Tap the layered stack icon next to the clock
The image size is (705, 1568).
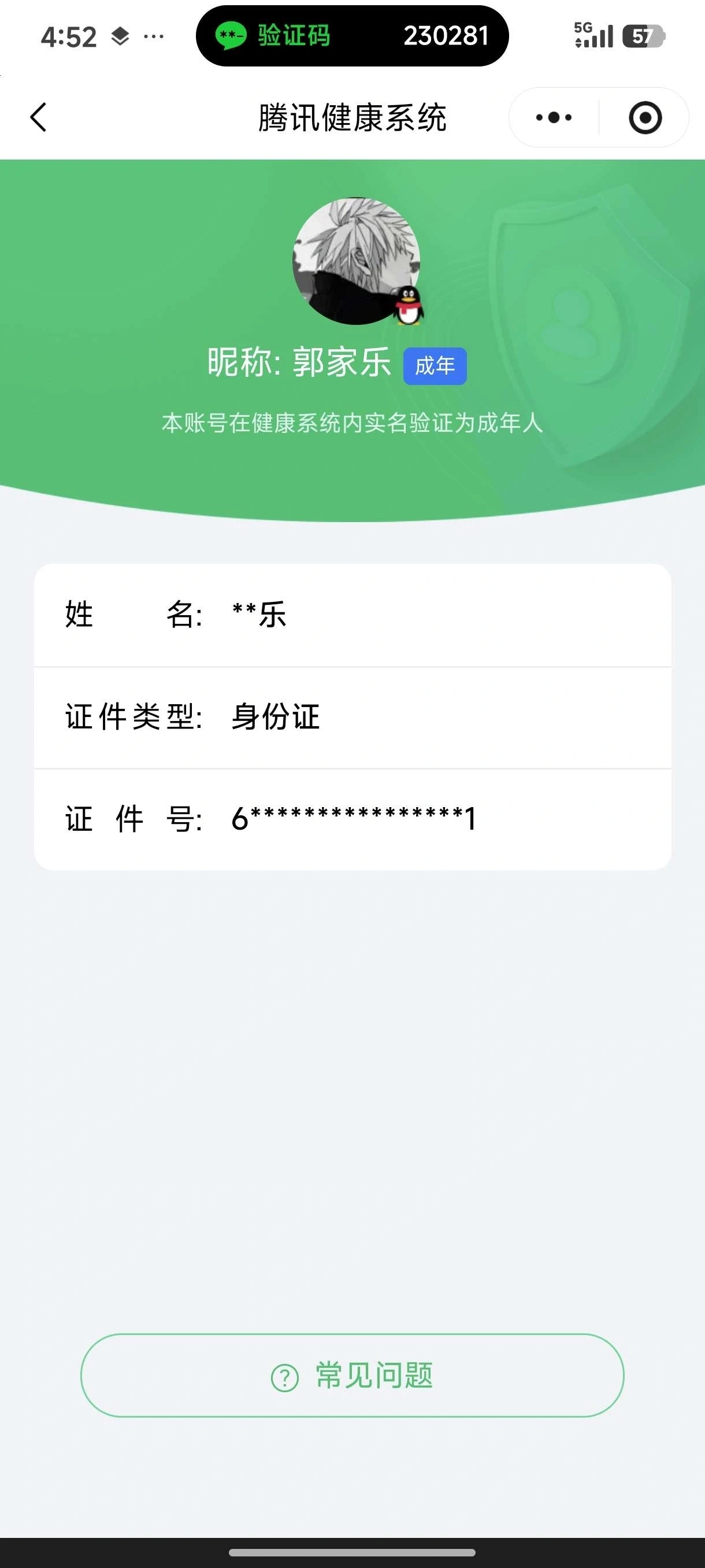[120, 35]
